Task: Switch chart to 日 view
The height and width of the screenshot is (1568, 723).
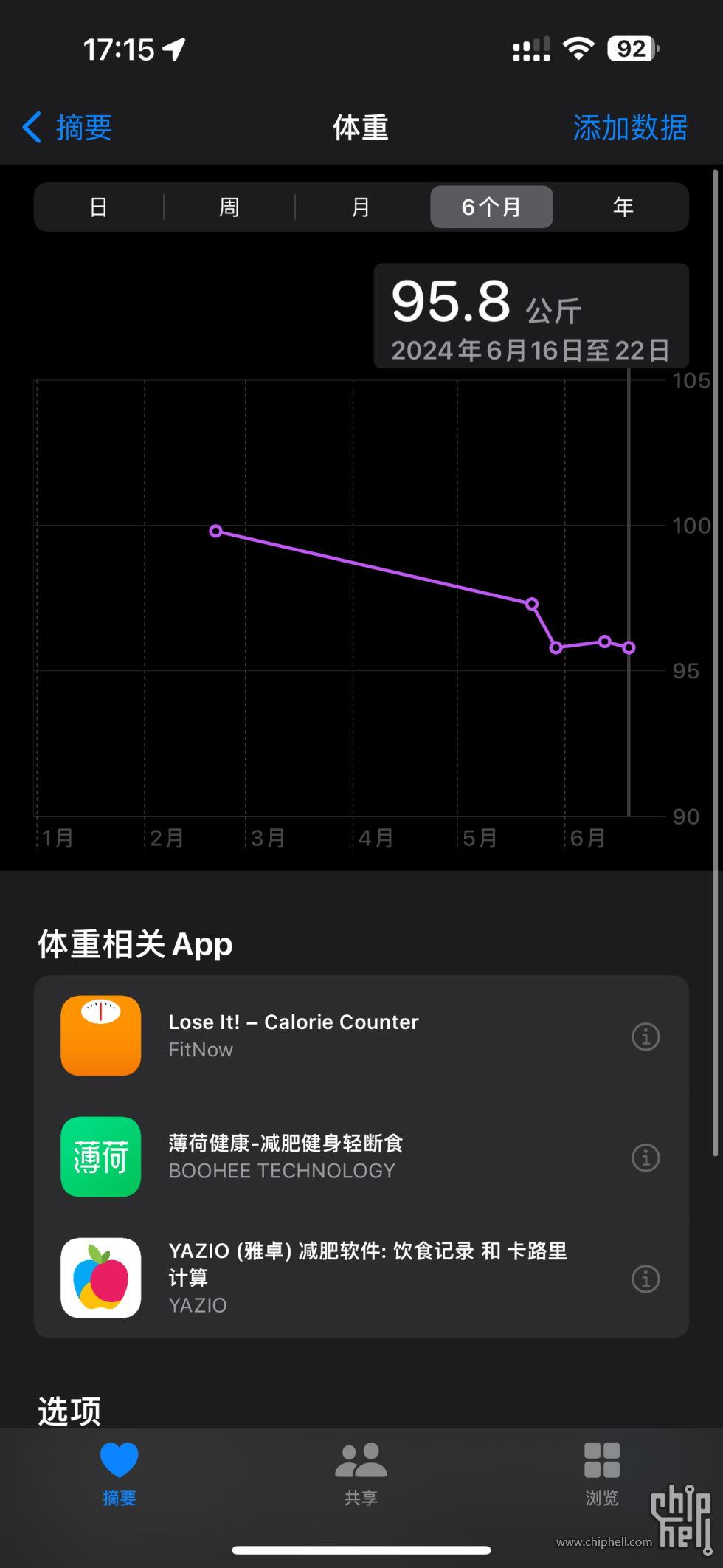Action: click(99, 207)
